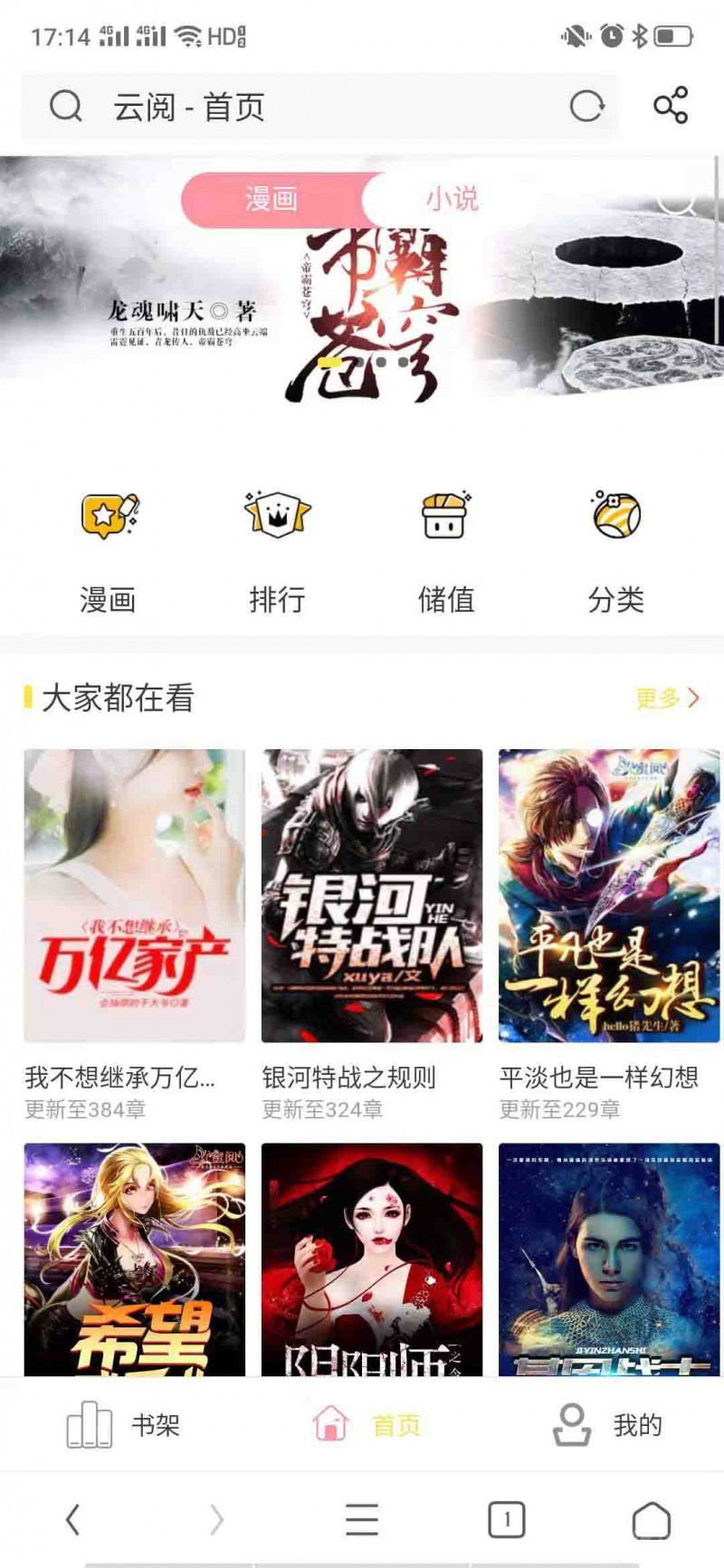
Task: Open the book 我不想继承万亿家产
Action: coord(134,896)
